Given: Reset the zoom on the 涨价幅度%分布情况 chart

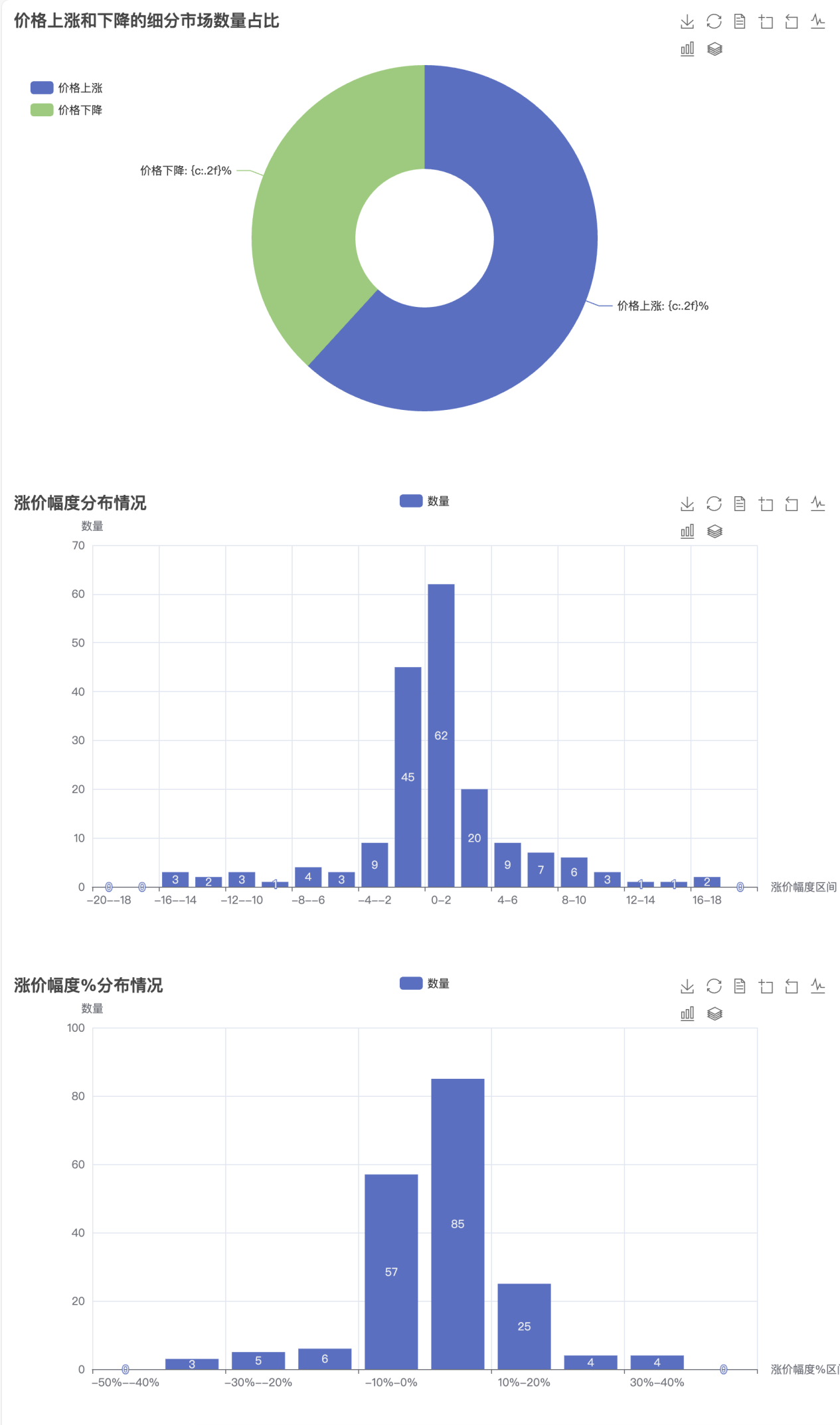Looking at the screenshot, I should point(792,987).
